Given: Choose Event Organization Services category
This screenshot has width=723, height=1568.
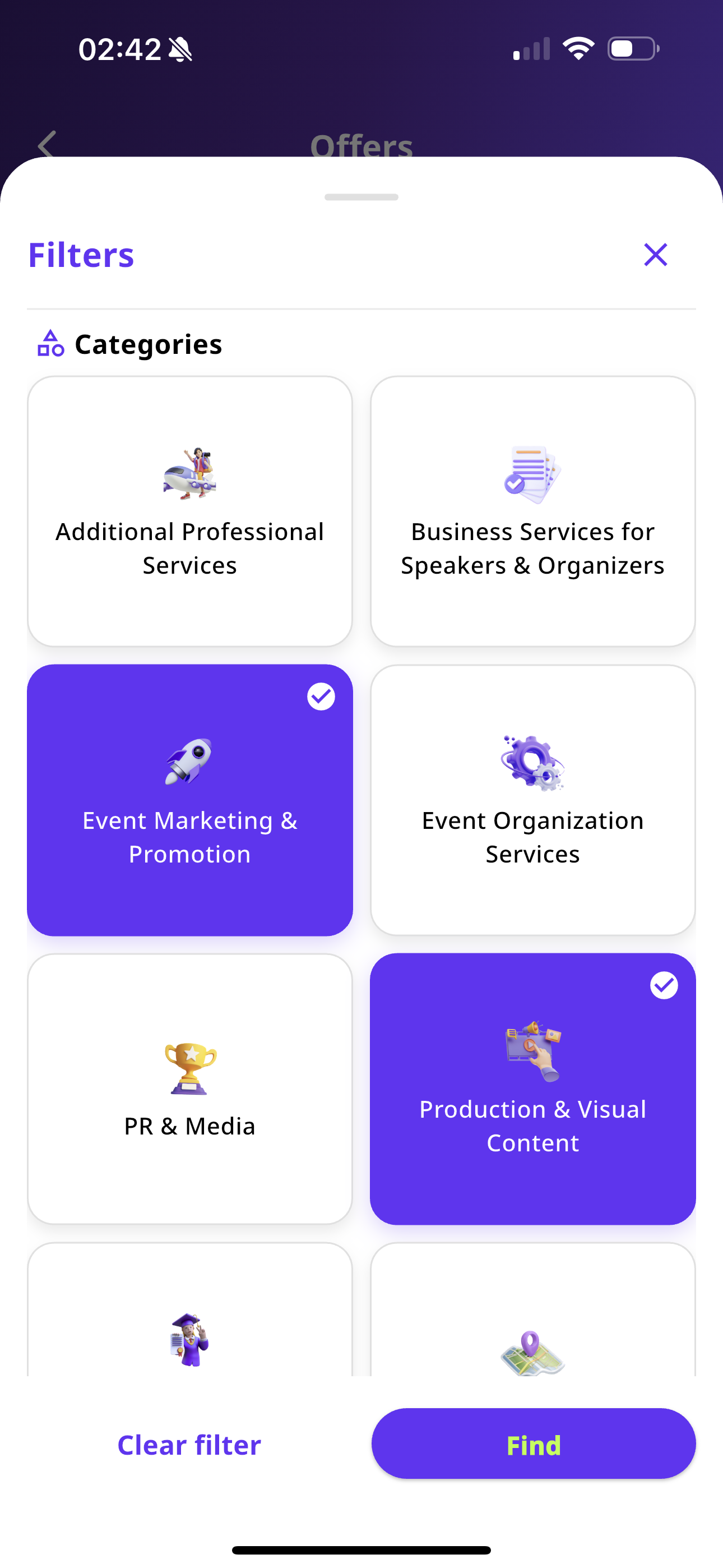Looking at the screenshot, I should click(532, 800).
